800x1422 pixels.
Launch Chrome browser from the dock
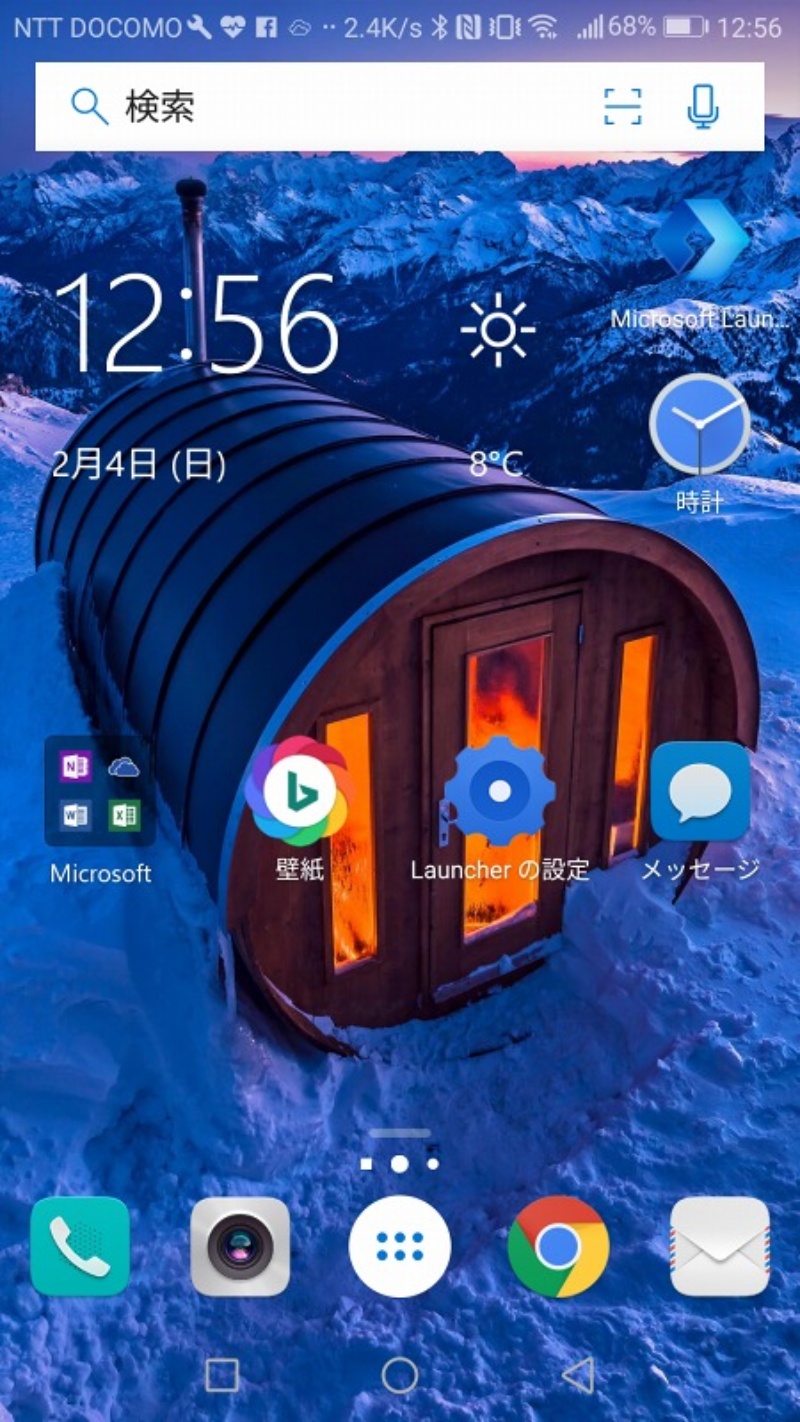pos(558,1246)
